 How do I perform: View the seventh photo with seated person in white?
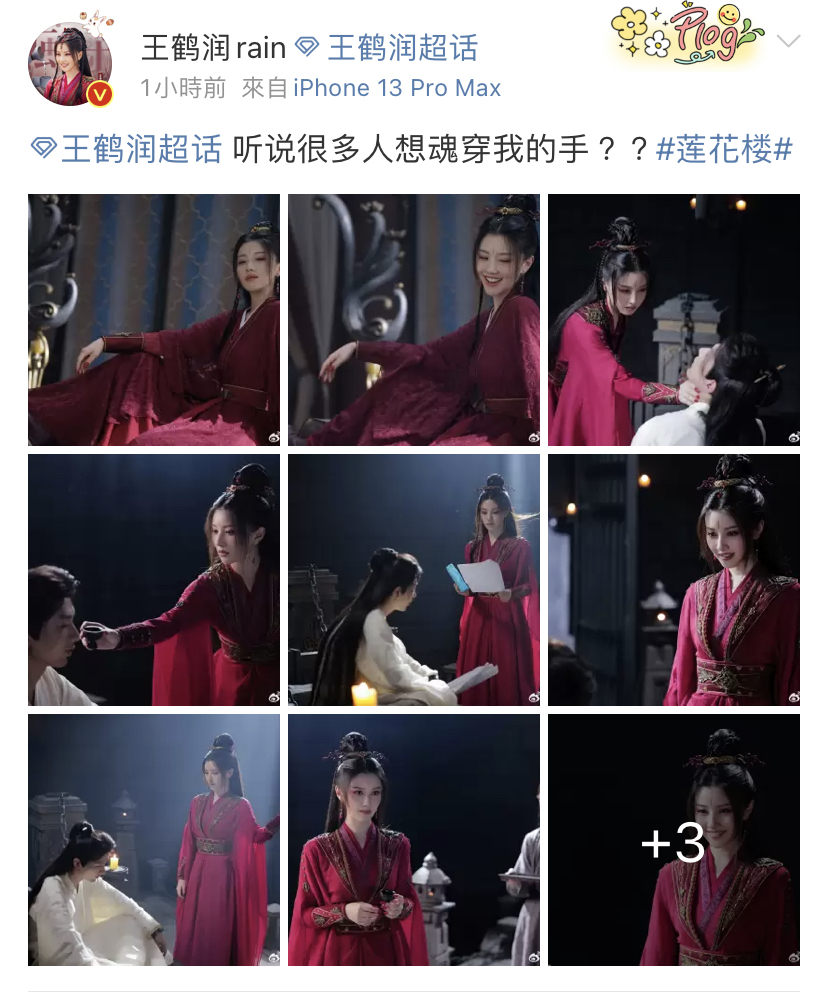(154, 840)
